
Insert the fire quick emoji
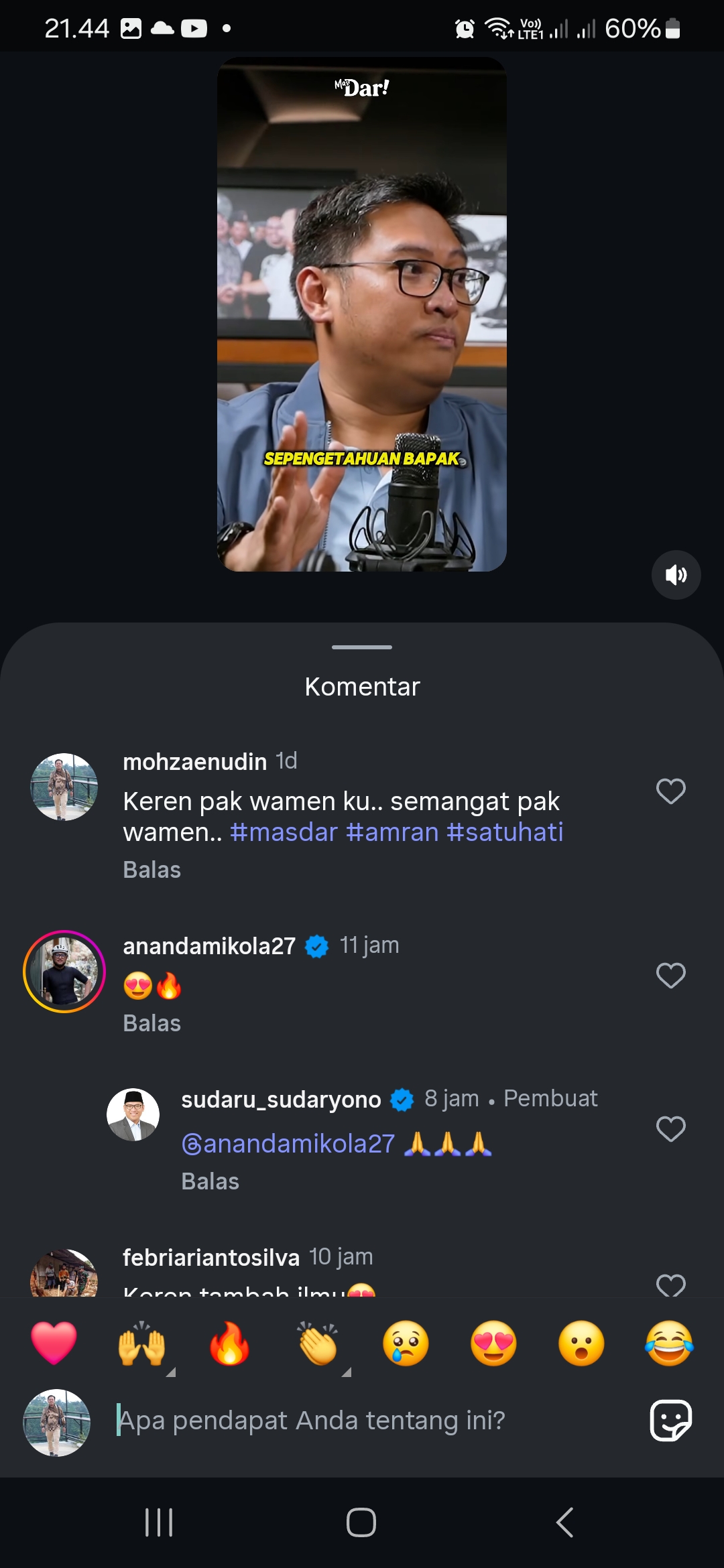(x=229, y=1344)
